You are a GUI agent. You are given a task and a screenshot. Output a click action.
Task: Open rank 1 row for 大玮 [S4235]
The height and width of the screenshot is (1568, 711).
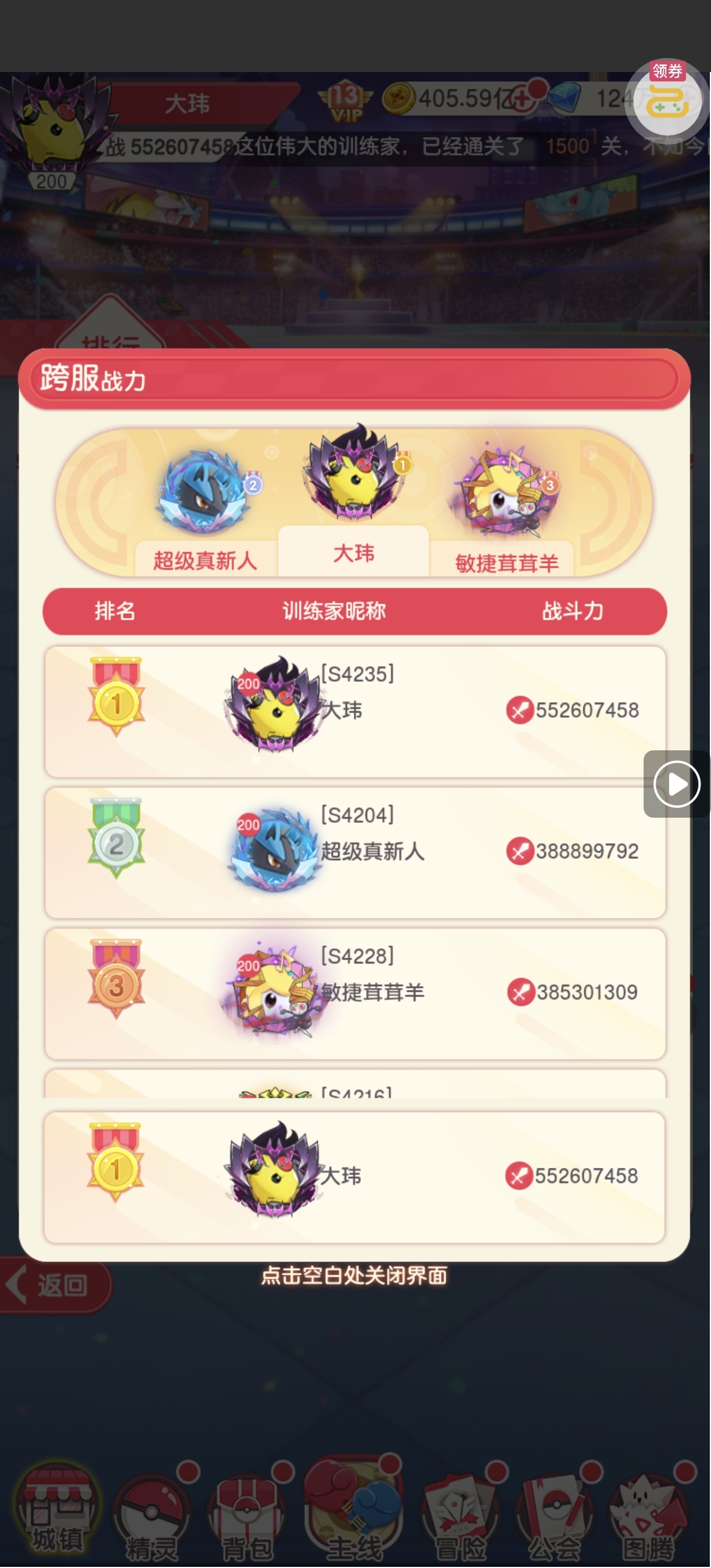[355, 711]
